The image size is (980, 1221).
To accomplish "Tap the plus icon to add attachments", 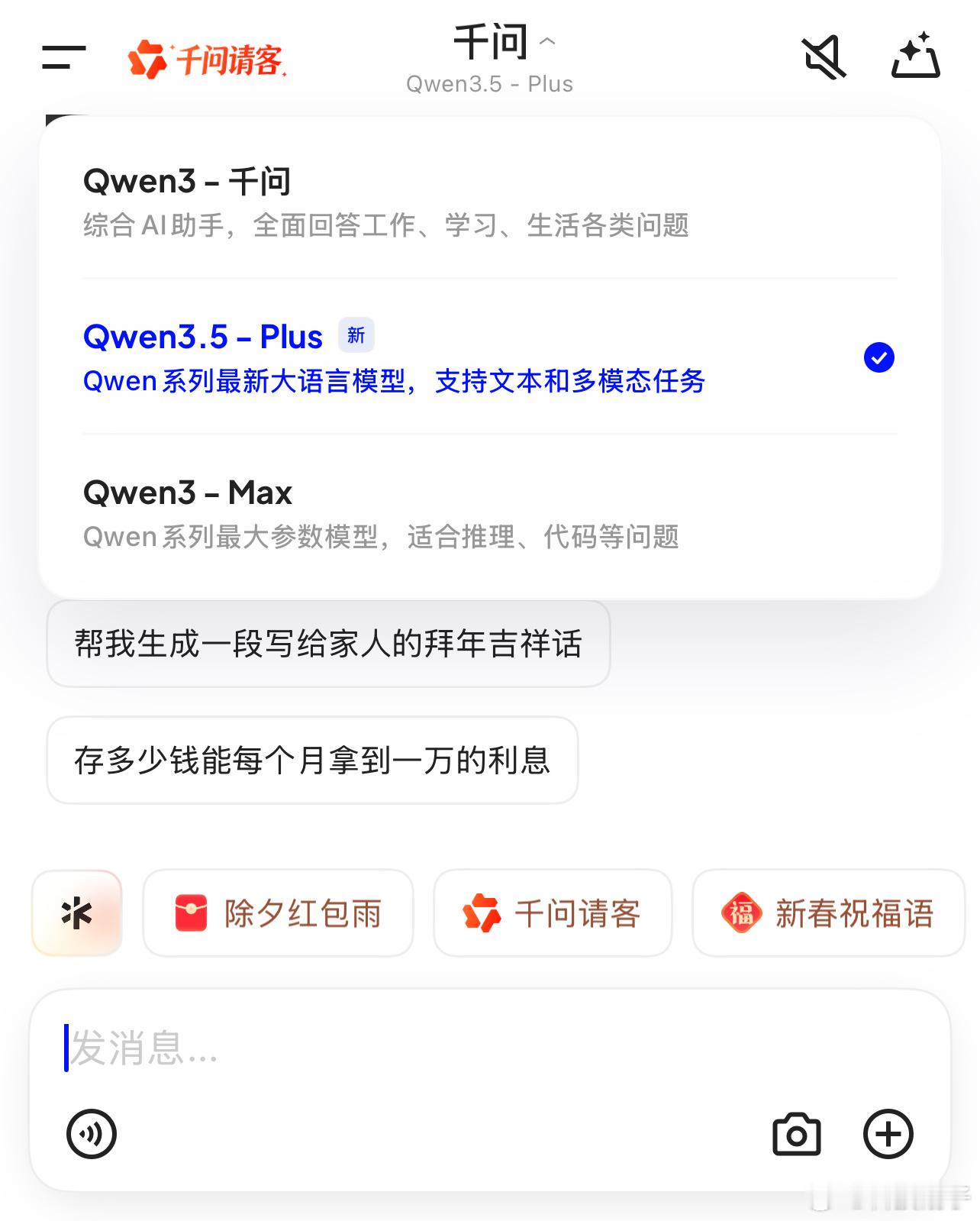I will [x=888, y=1135].
